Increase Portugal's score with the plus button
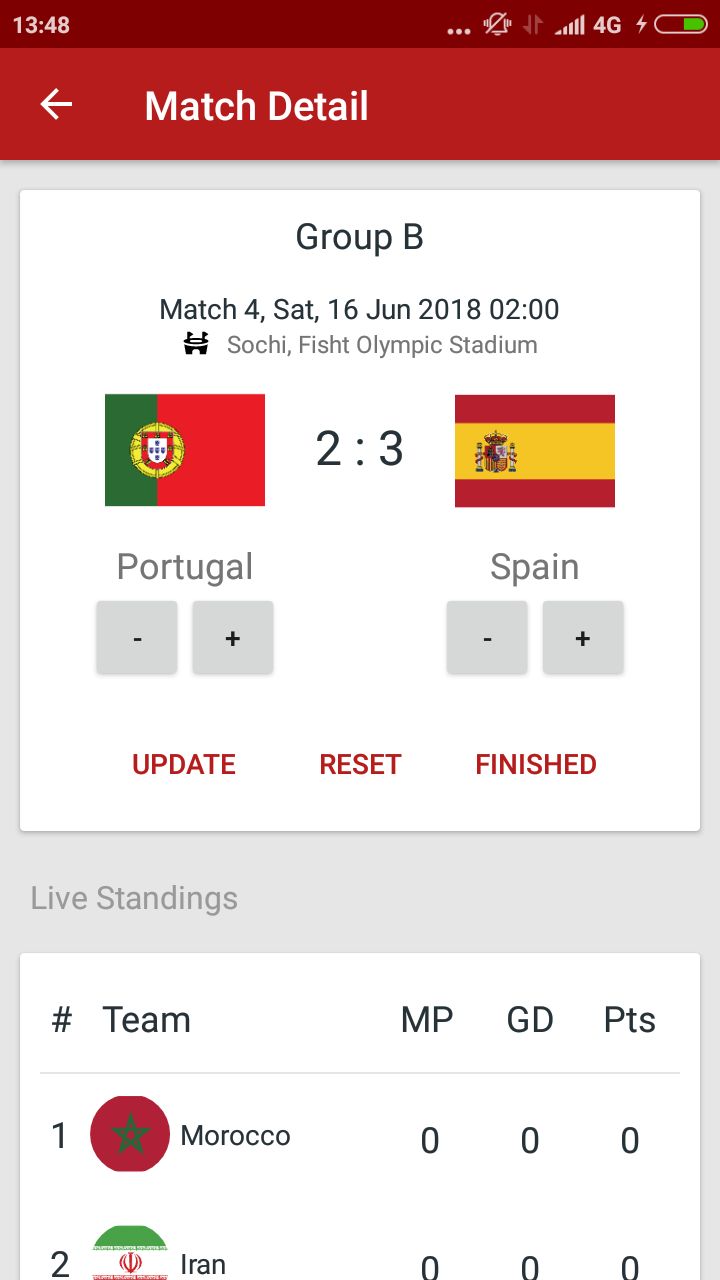This screenshot has height=1280, width=720. click(x=233, y=637)
